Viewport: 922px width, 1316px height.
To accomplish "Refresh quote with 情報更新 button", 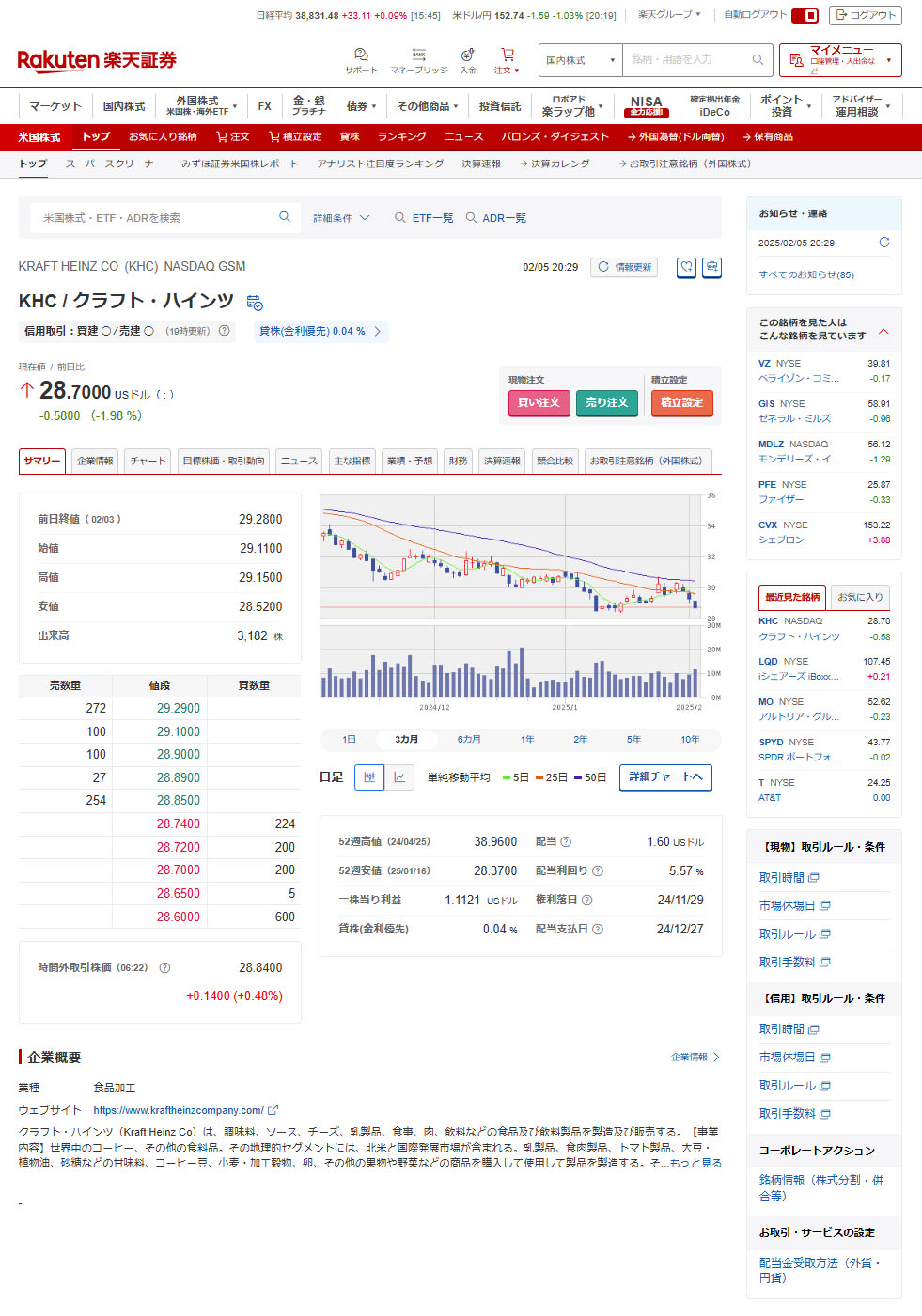I will (625, 267).
